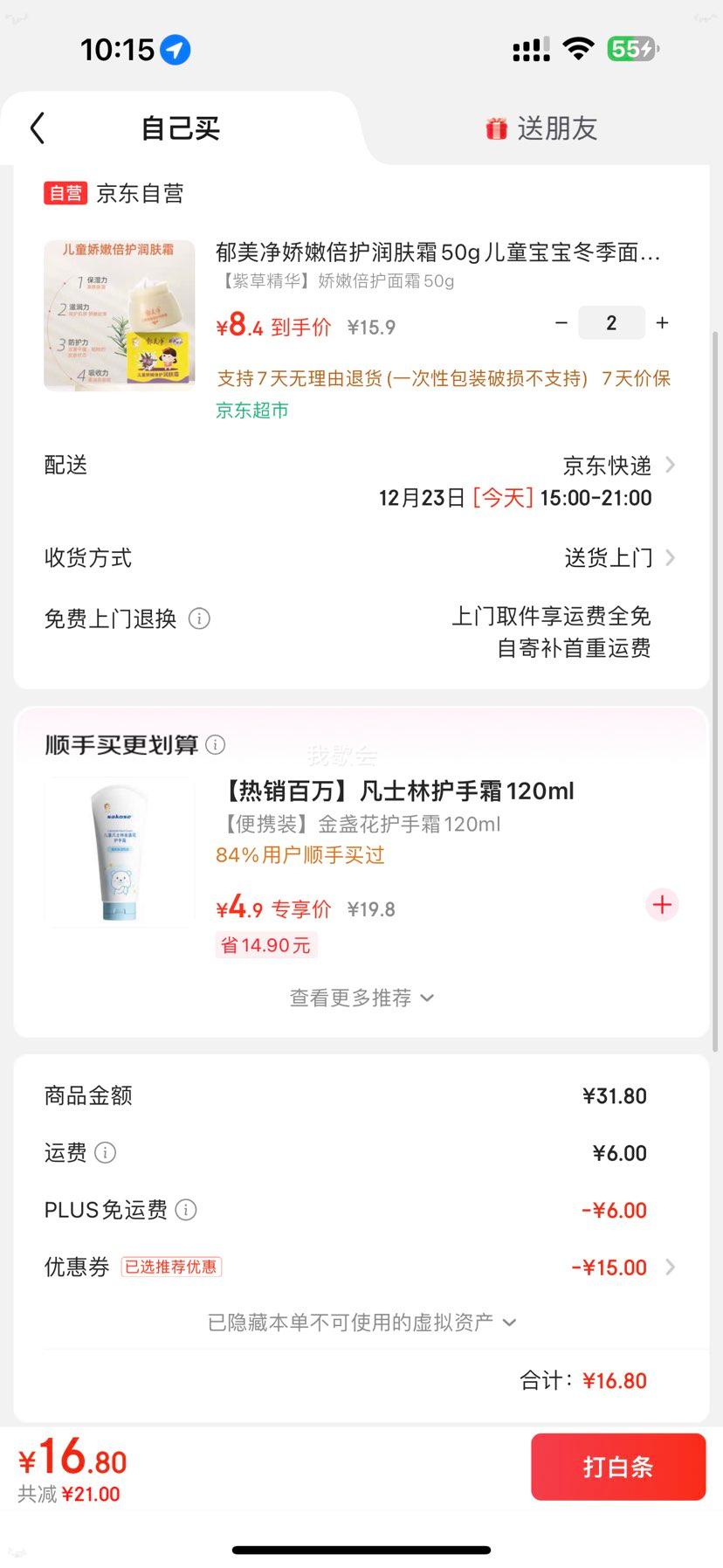This screenshot has width=723, height=1568.
Task: Tap the gift icon next to 送朋友
Action: click(496, 128)
